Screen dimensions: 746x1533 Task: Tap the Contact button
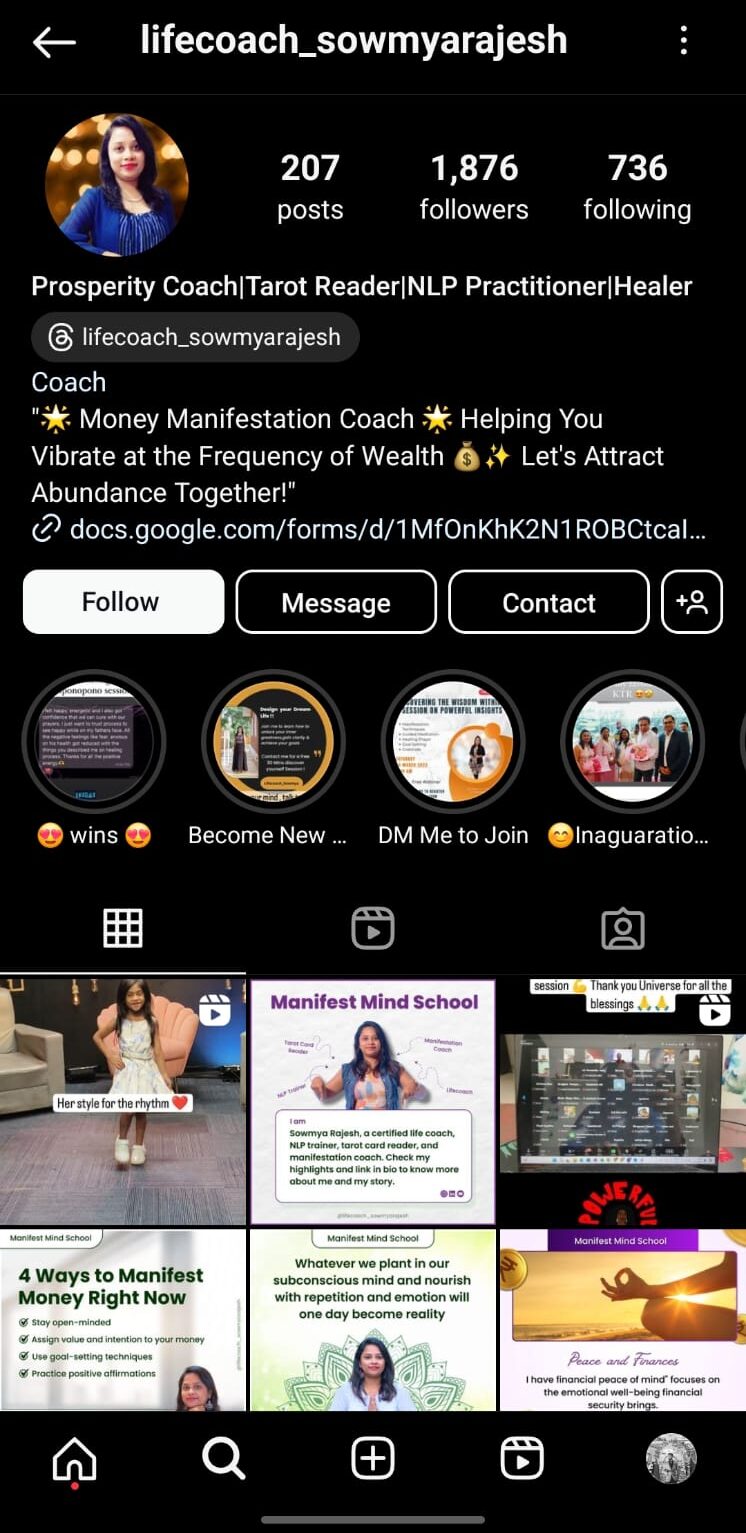tap(549, 602)
